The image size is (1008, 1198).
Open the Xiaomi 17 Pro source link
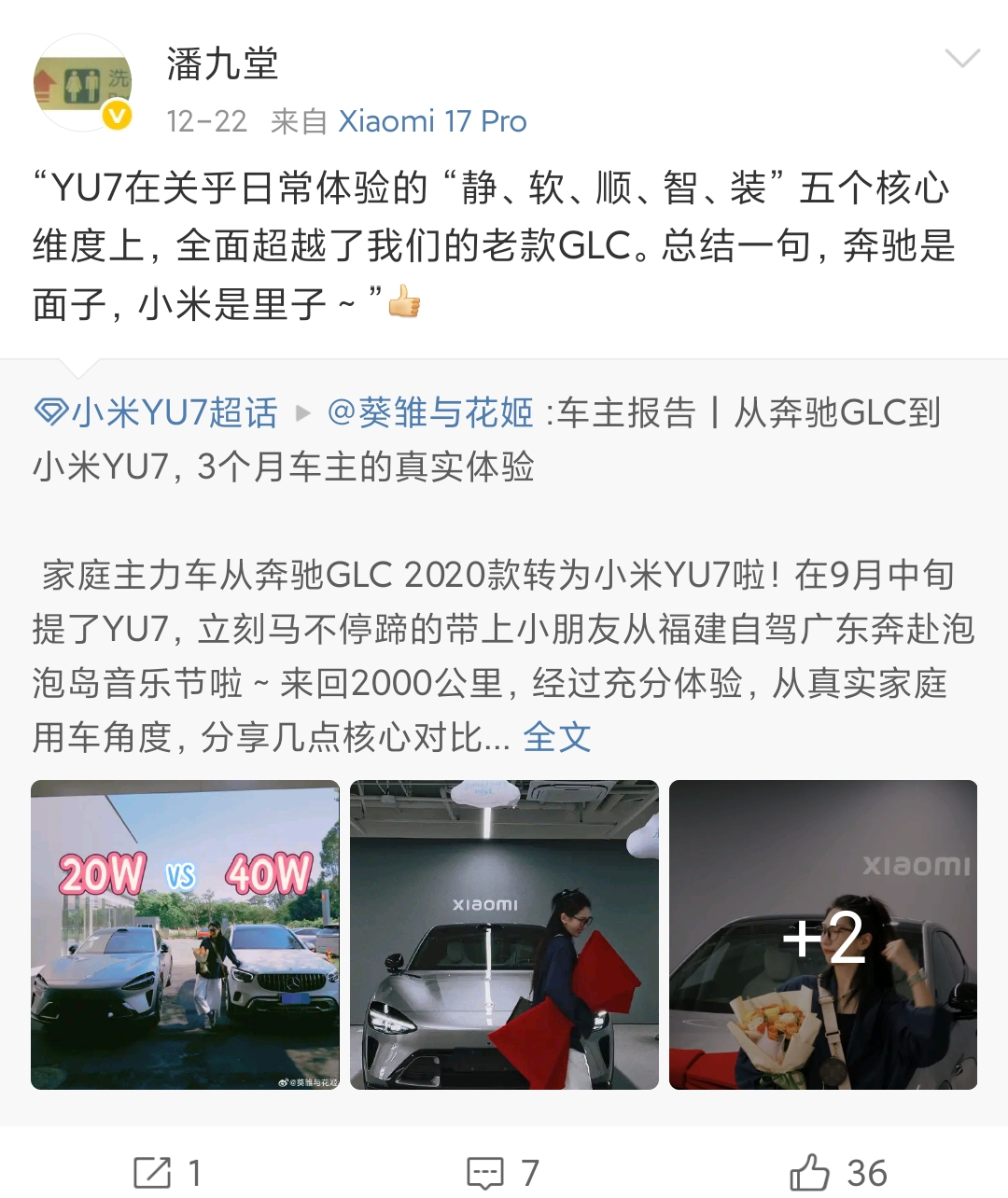(x=432, y=121)
